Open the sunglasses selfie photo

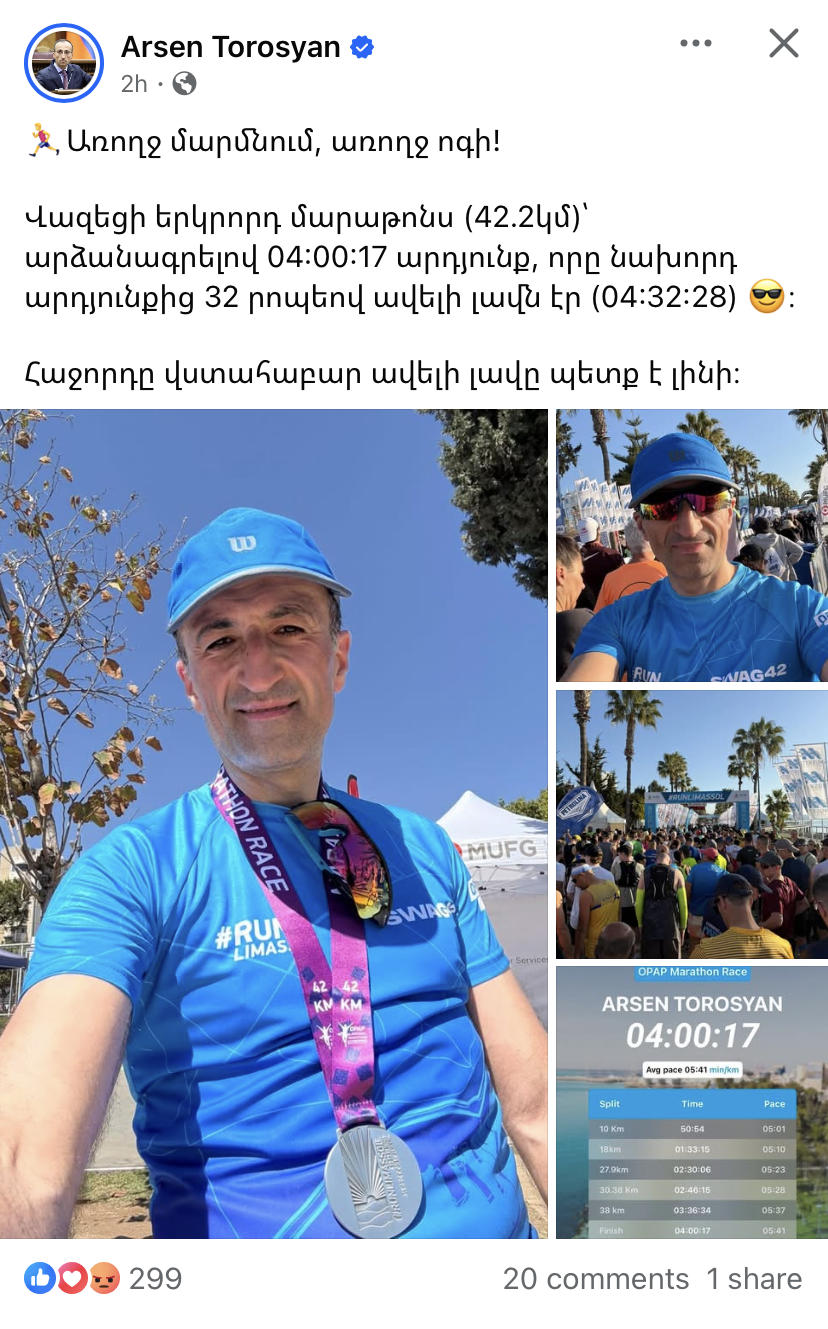coord(691,545)
